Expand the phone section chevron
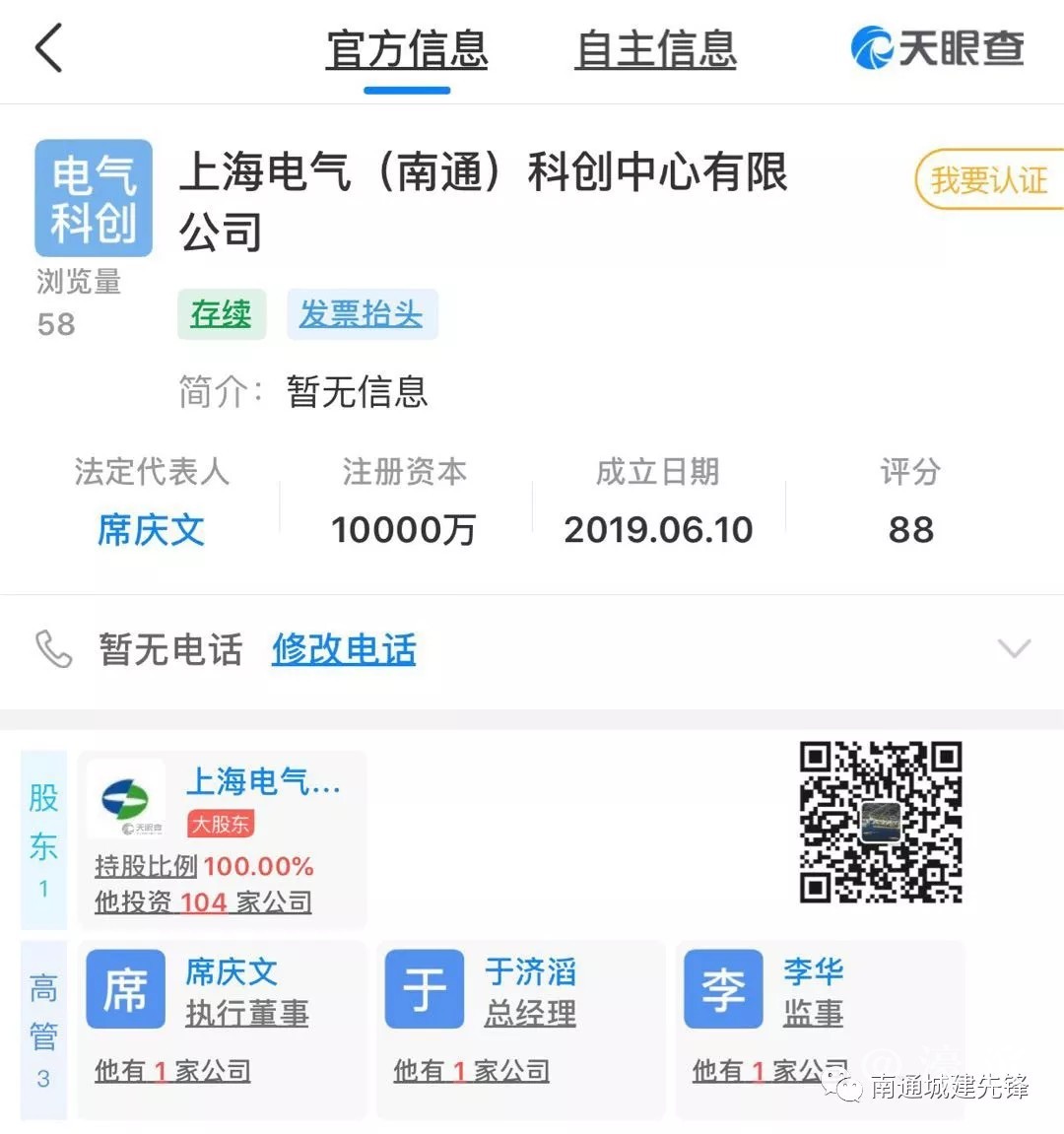The height and width of the screenshot is (1134, 1064). [1014, 648]
